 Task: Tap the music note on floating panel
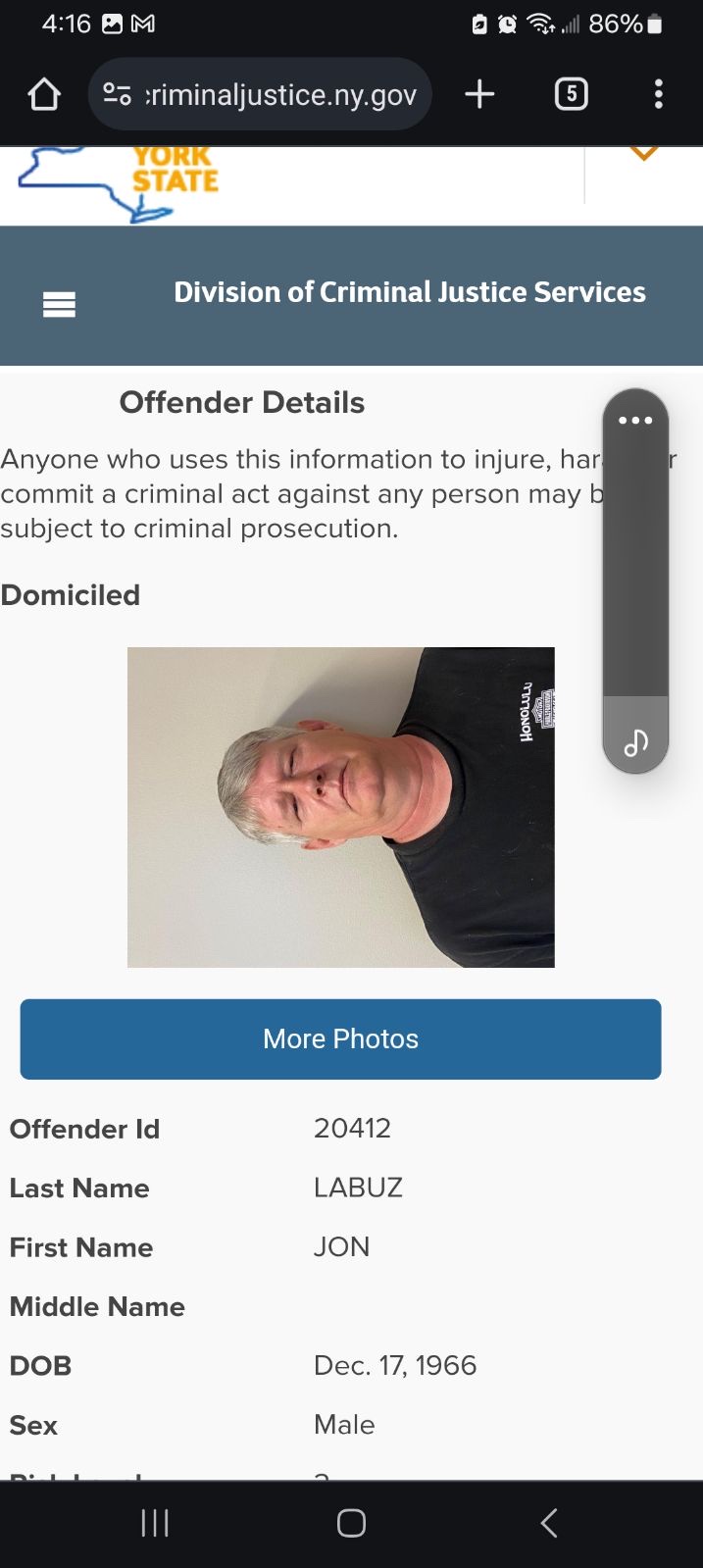click(635, 743)
